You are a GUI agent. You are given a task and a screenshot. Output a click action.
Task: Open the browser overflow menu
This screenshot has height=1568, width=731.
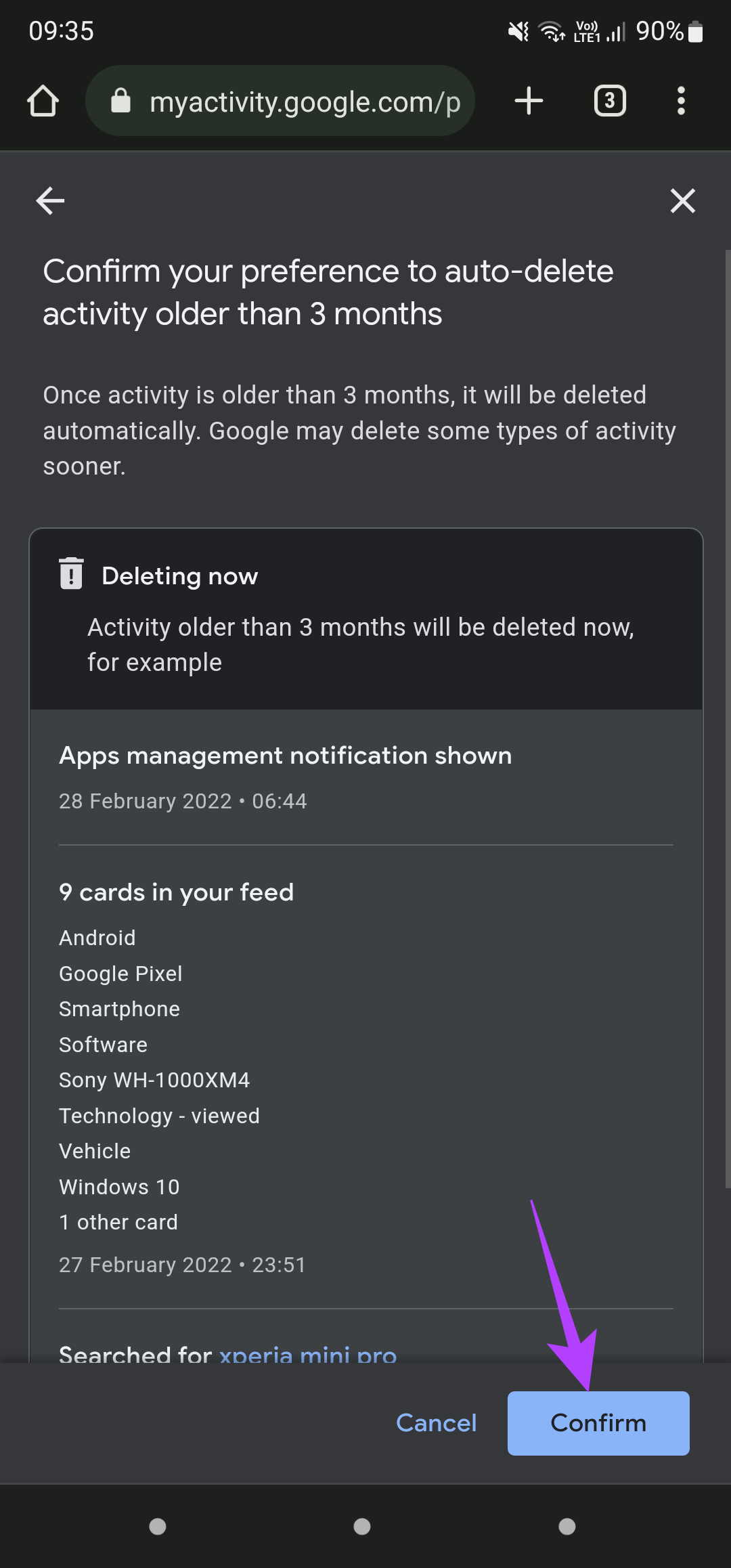(x=681, y=101)
